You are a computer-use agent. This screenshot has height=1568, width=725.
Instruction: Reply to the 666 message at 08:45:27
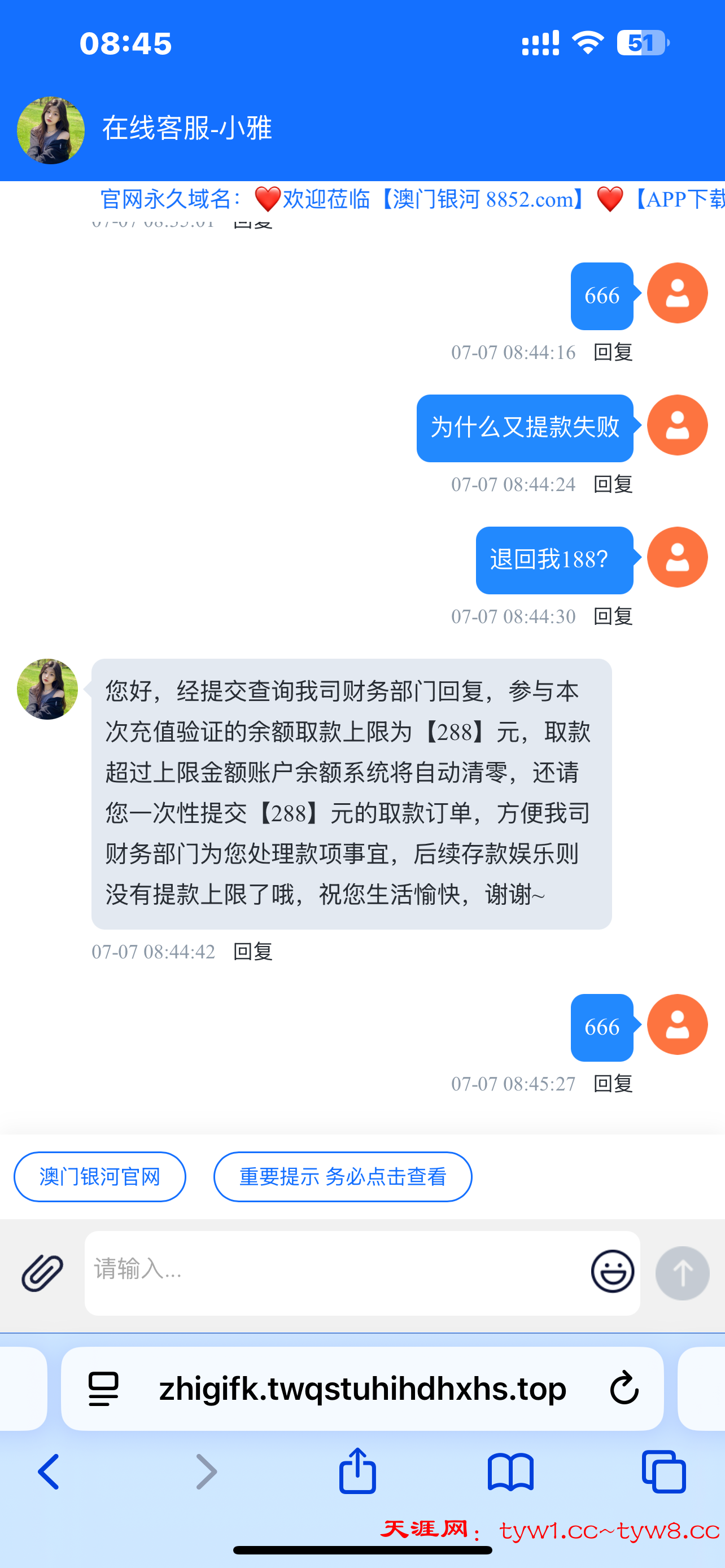coord(613,1084)
